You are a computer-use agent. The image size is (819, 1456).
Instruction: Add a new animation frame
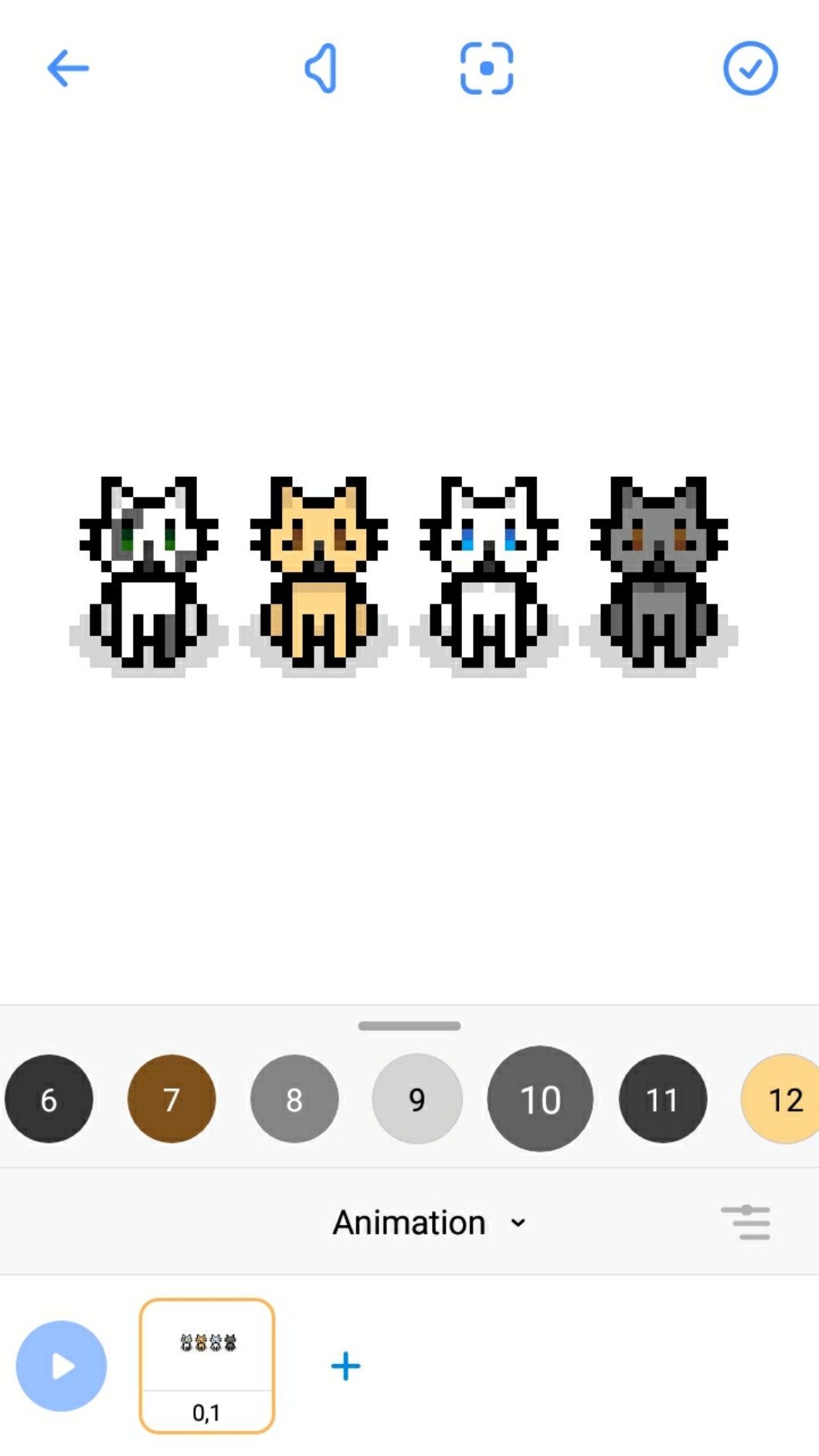click(345, 1366)
